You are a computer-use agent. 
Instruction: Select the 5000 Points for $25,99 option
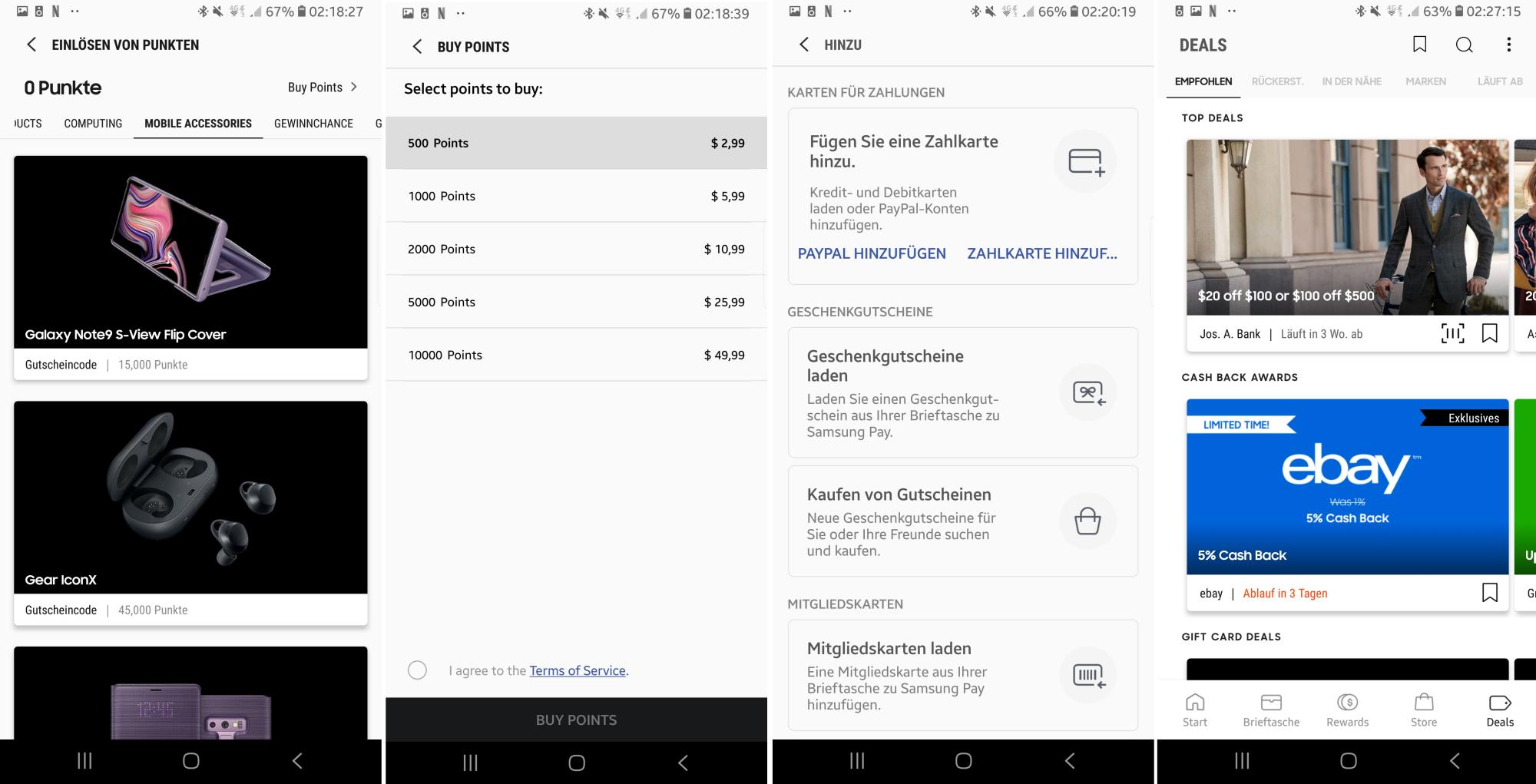point(576,302)
